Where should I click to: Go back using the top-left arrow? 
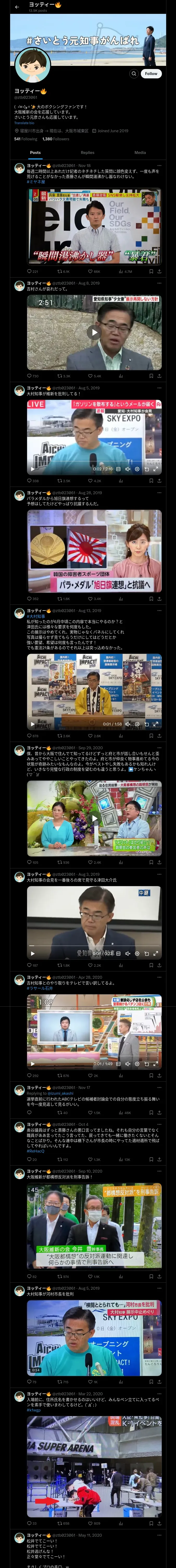pyautogui.click(x=17, y=7)
